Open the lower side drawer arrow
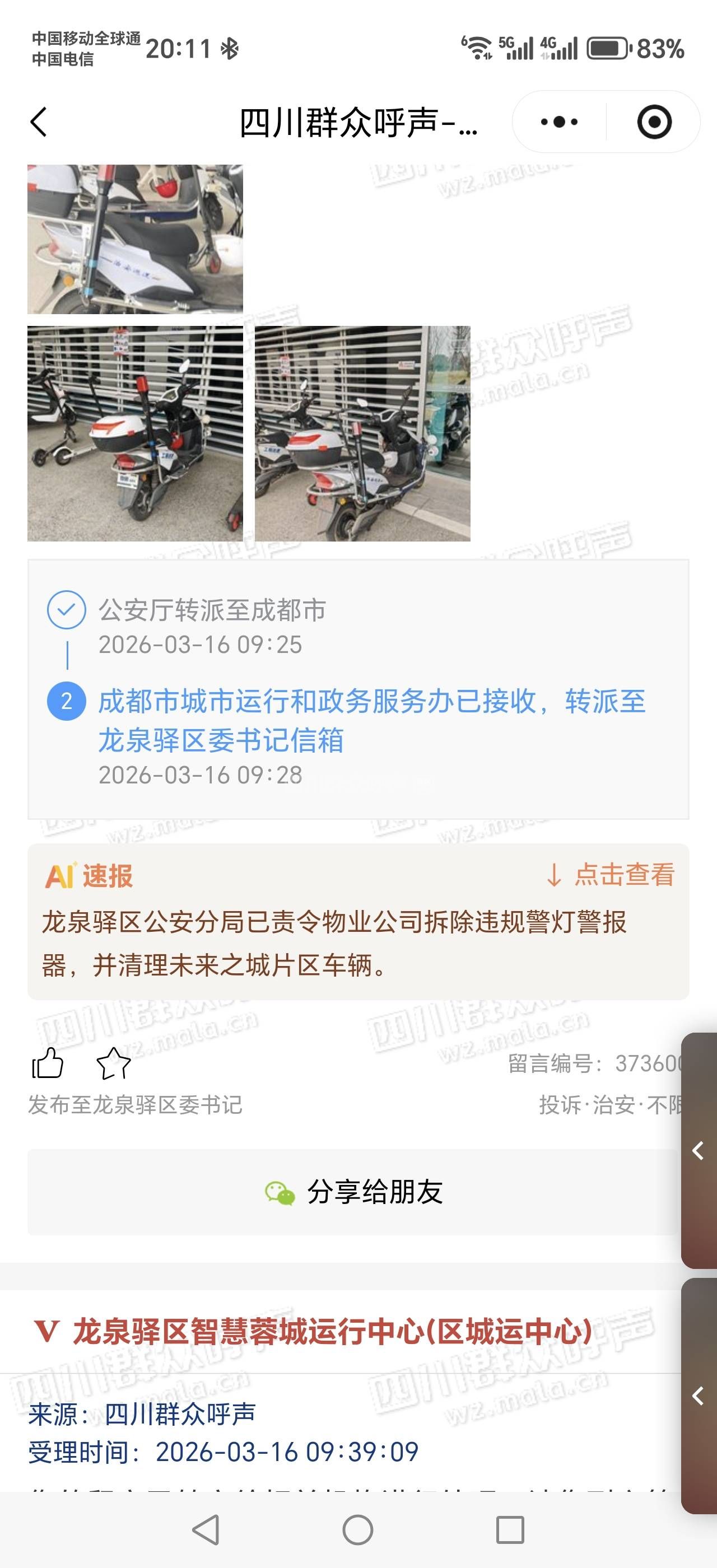The image size is (717, 1568). (x=699, y=1395)
